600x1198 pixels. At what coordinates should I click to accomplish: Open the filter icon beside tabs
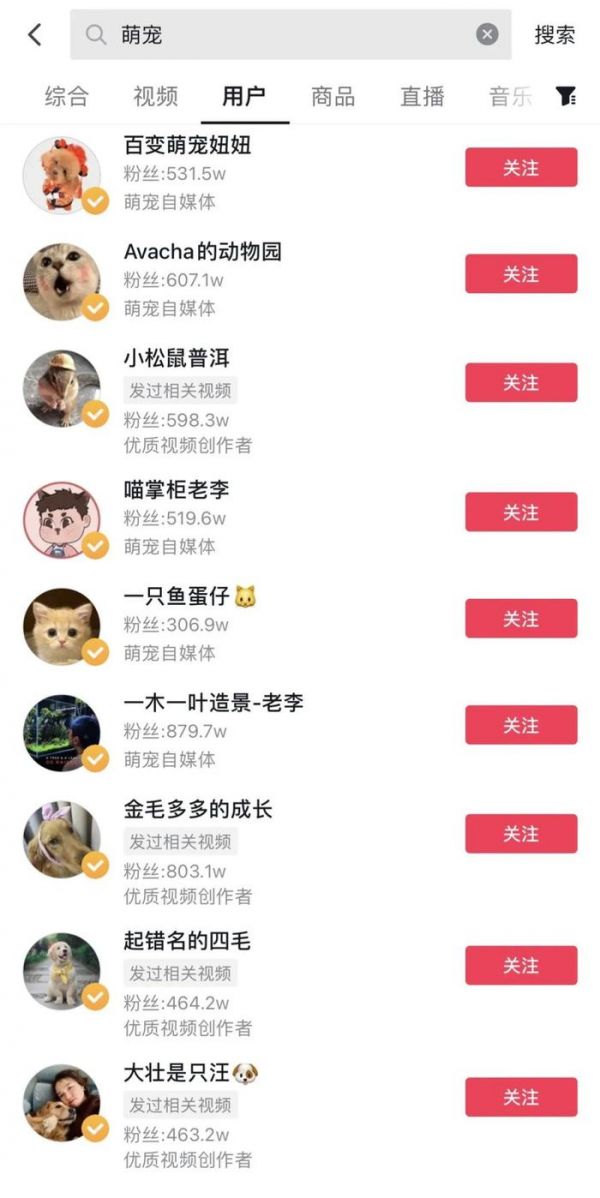(566, 96)
